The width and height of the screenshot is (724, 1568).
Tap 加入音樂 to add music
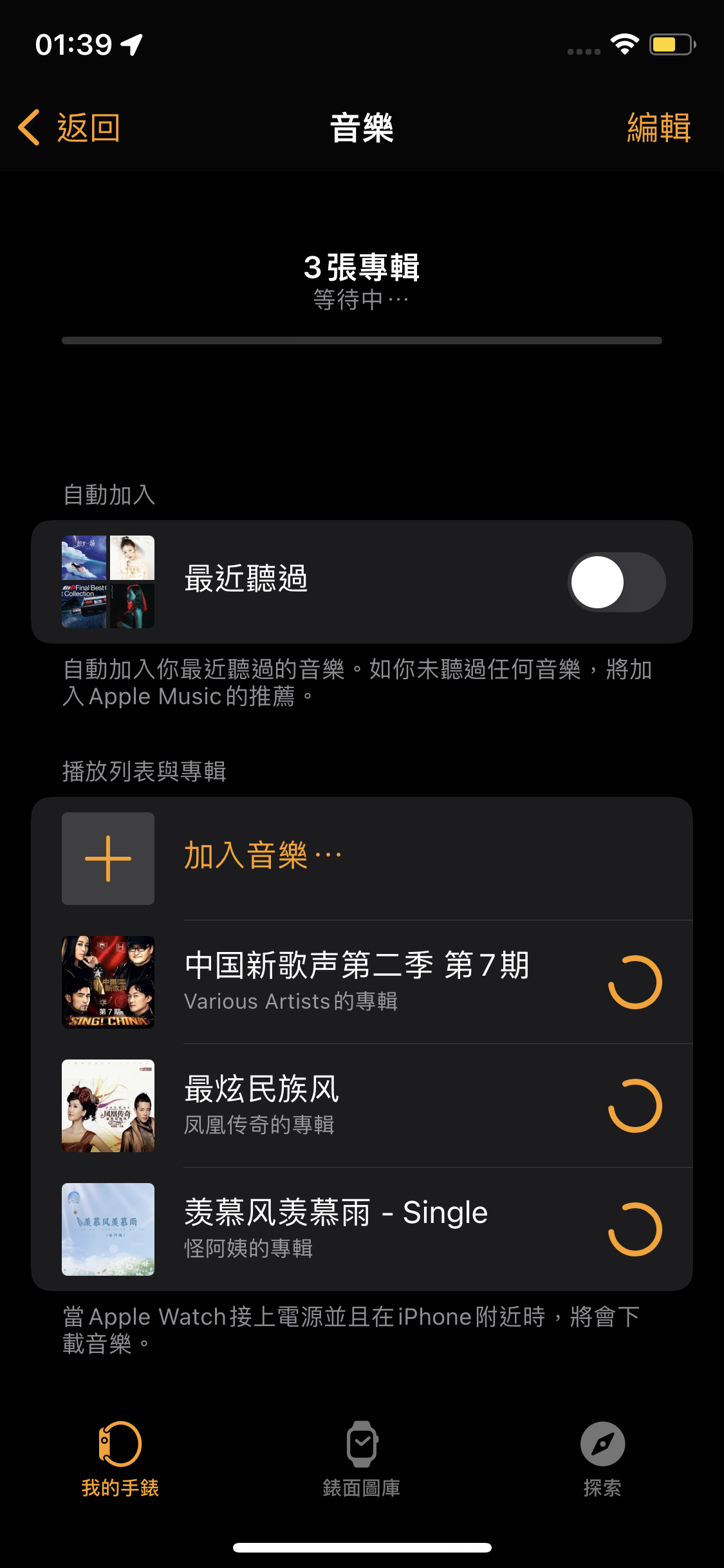tap(263, 857)
